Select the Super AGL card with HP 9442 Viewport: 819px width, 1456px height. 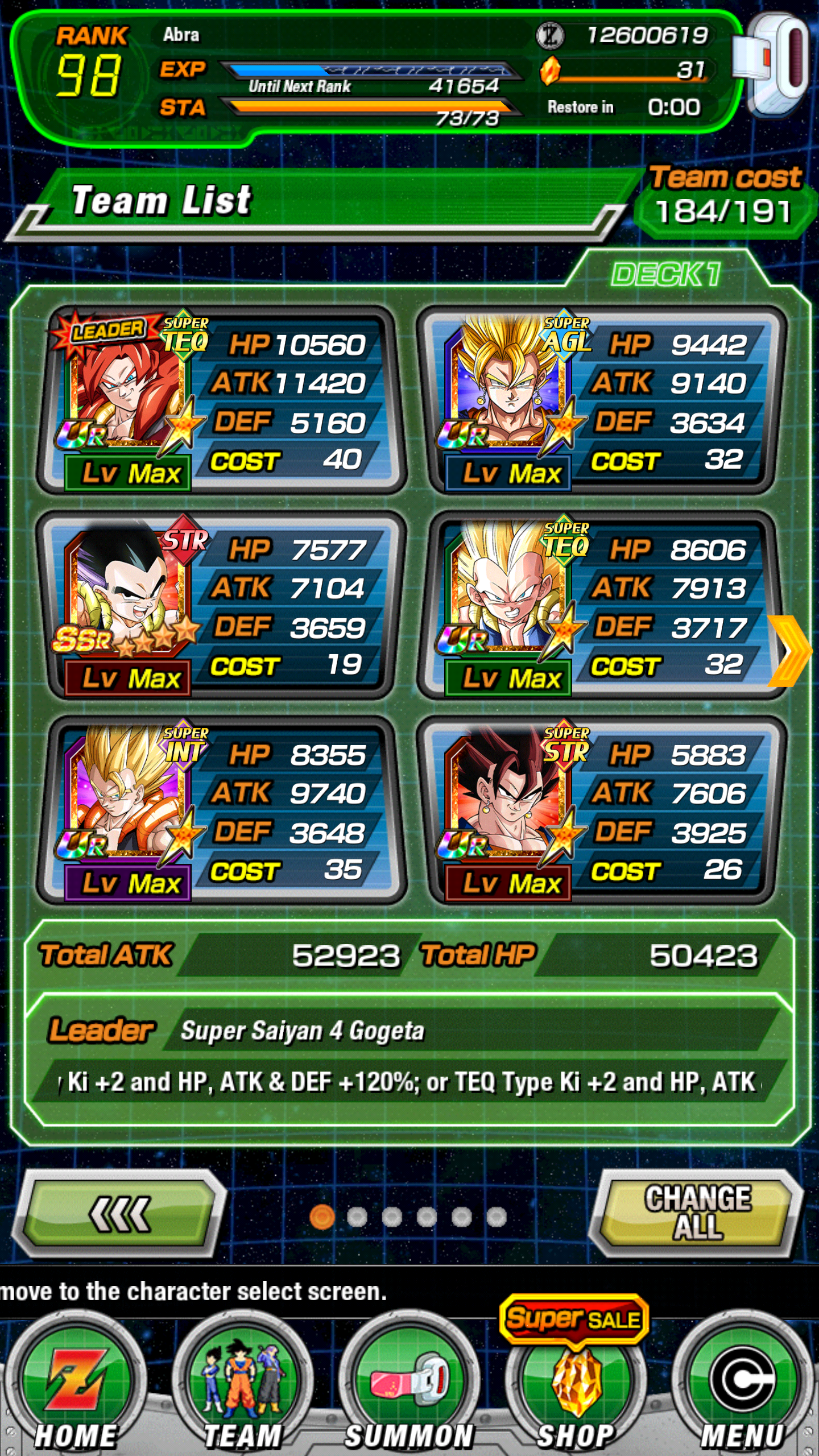point(602,400)
